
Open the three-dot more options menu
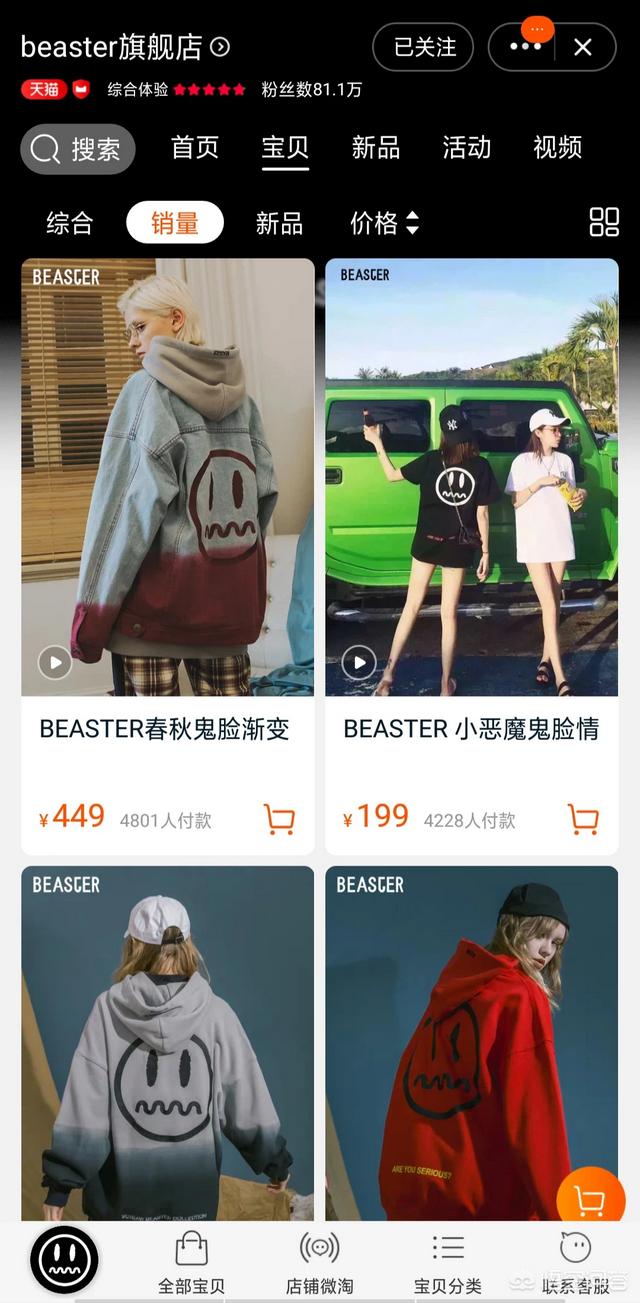point(525,47)
